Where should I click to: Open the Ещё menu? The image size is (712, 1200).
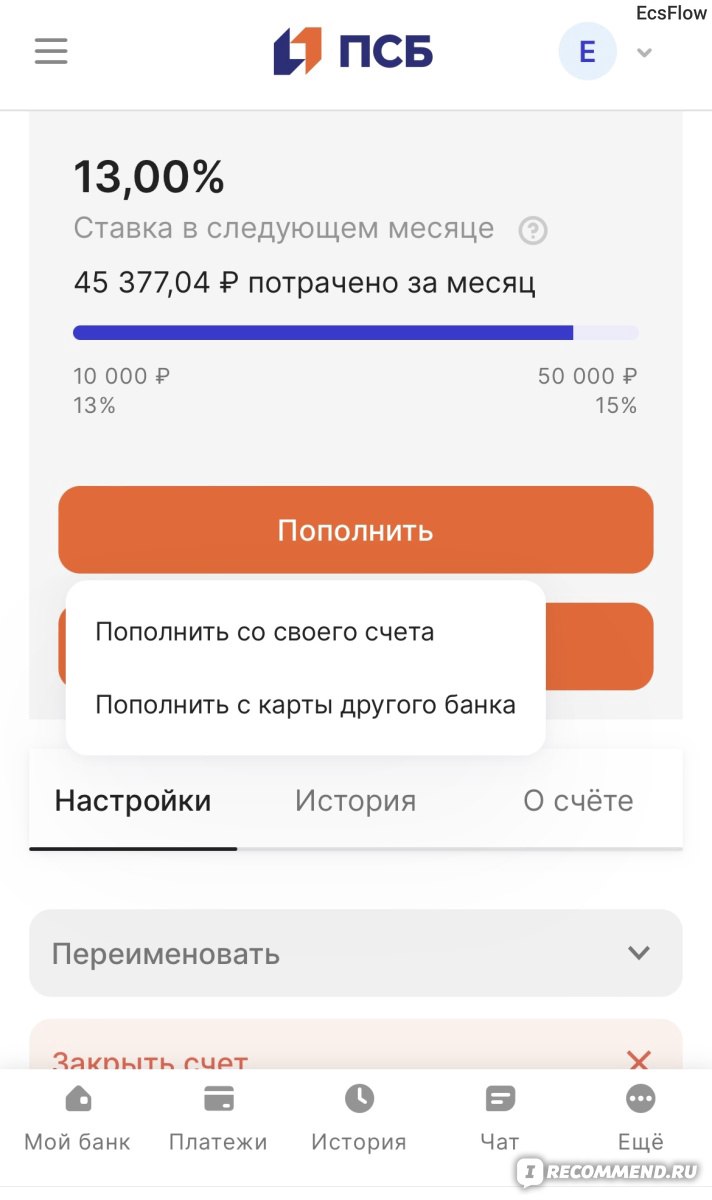coord(640,1120)
